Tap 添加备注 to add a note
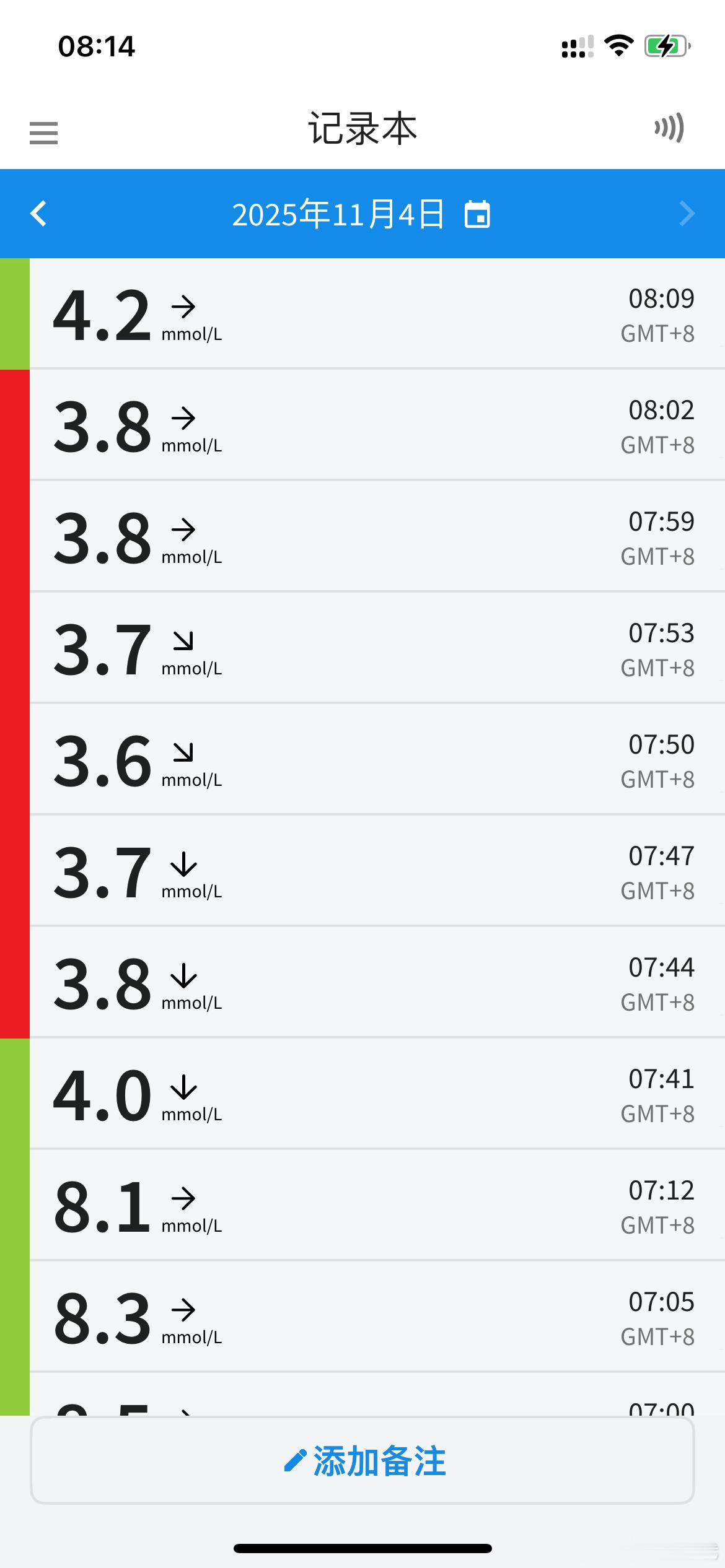The image size is (725, 1568). pyautogui.click(x=362, y=1461)
